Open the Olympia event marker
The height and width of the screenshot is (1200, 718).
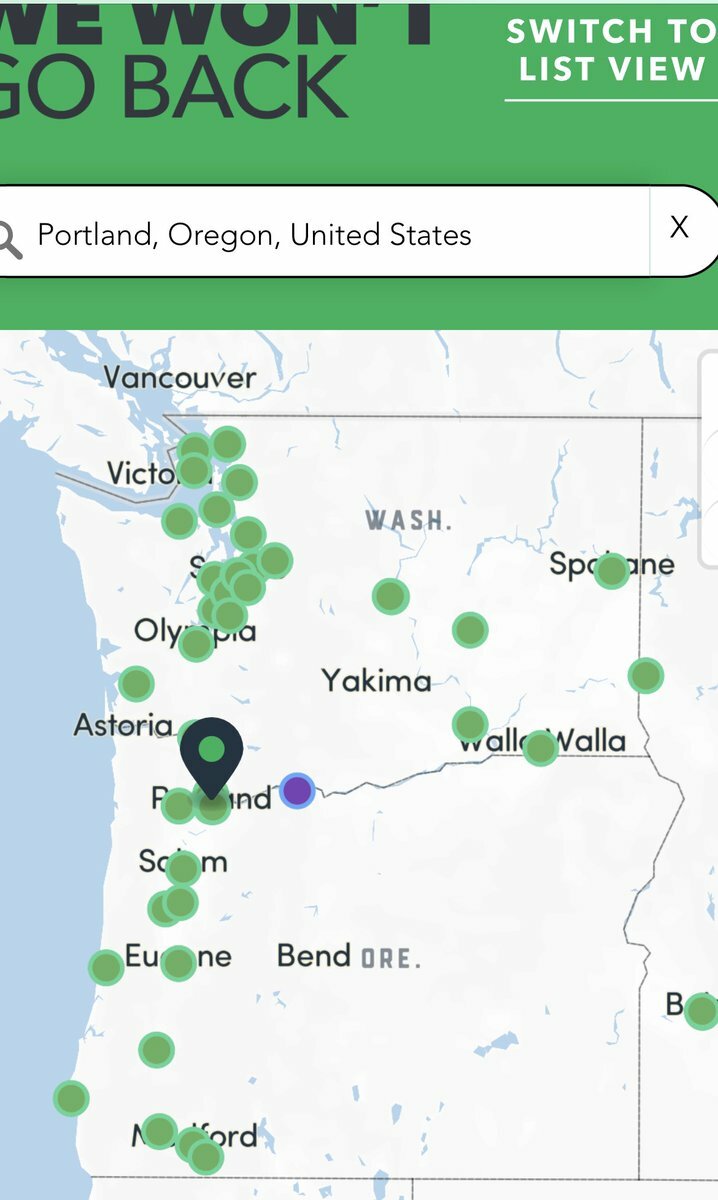point(196,643)
